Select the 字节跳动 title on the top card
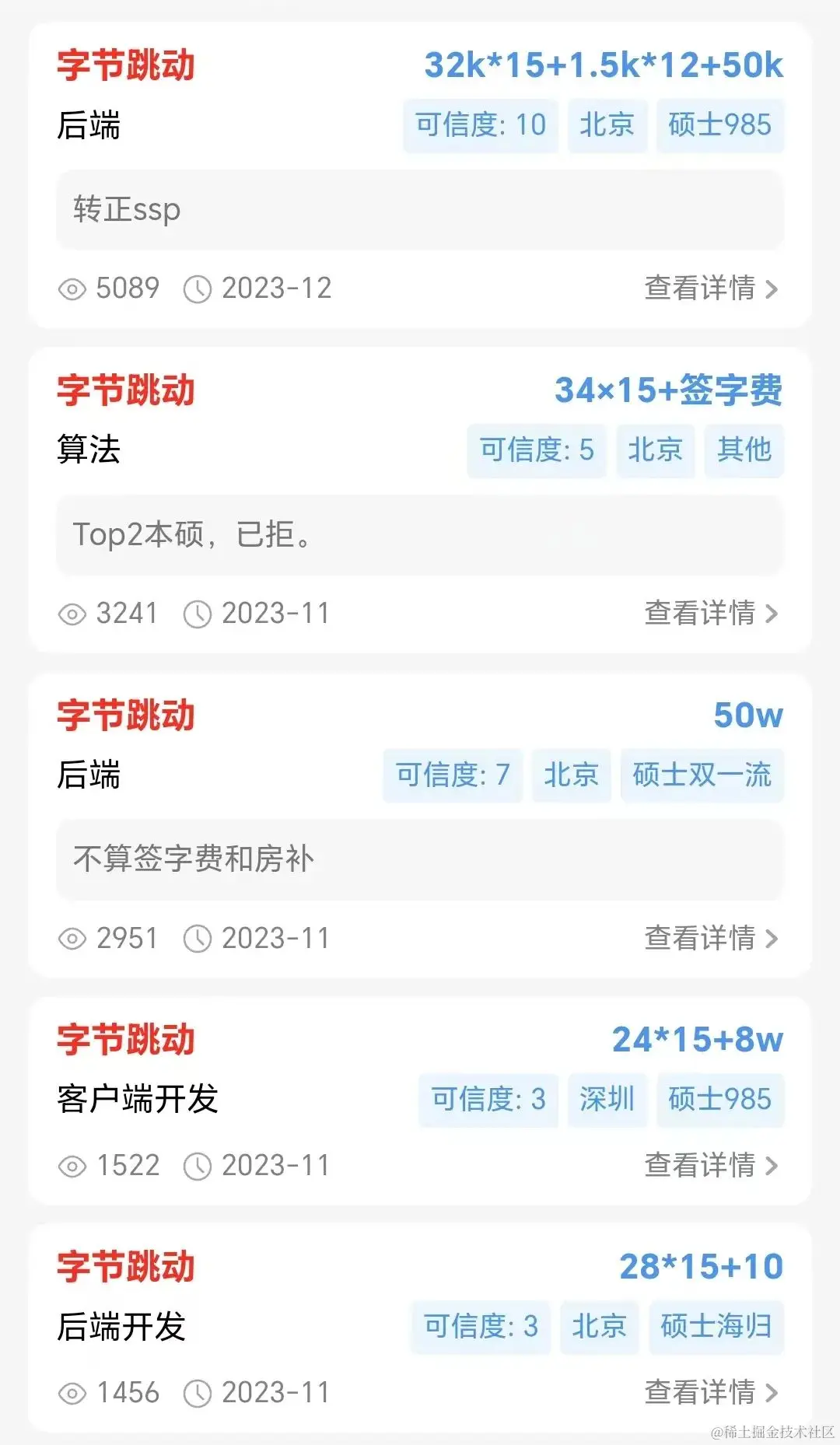The height and width of the screenshot is (1445, 840). pos(124,68)
